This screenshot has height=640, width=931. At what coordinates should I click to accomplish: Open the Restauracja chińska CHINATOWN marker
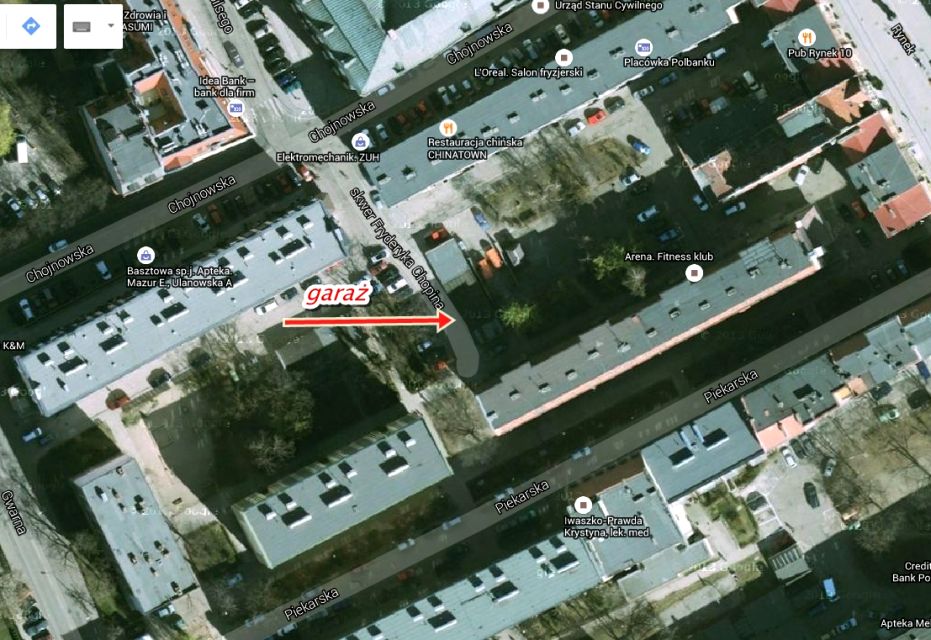pos(446,127)
